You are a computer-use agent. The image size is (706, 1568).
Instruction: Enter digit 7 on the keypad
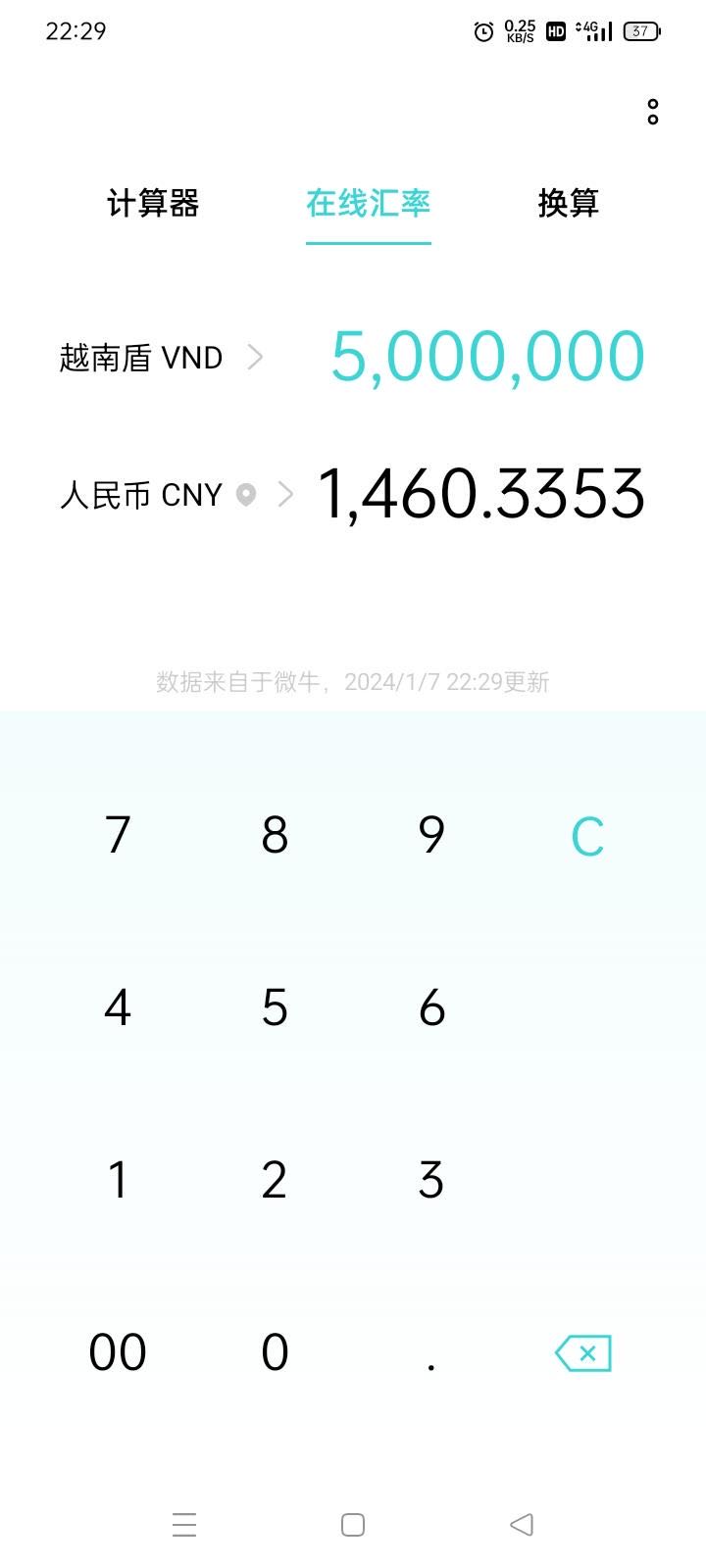pyautogui.click(x=118, y=835)
